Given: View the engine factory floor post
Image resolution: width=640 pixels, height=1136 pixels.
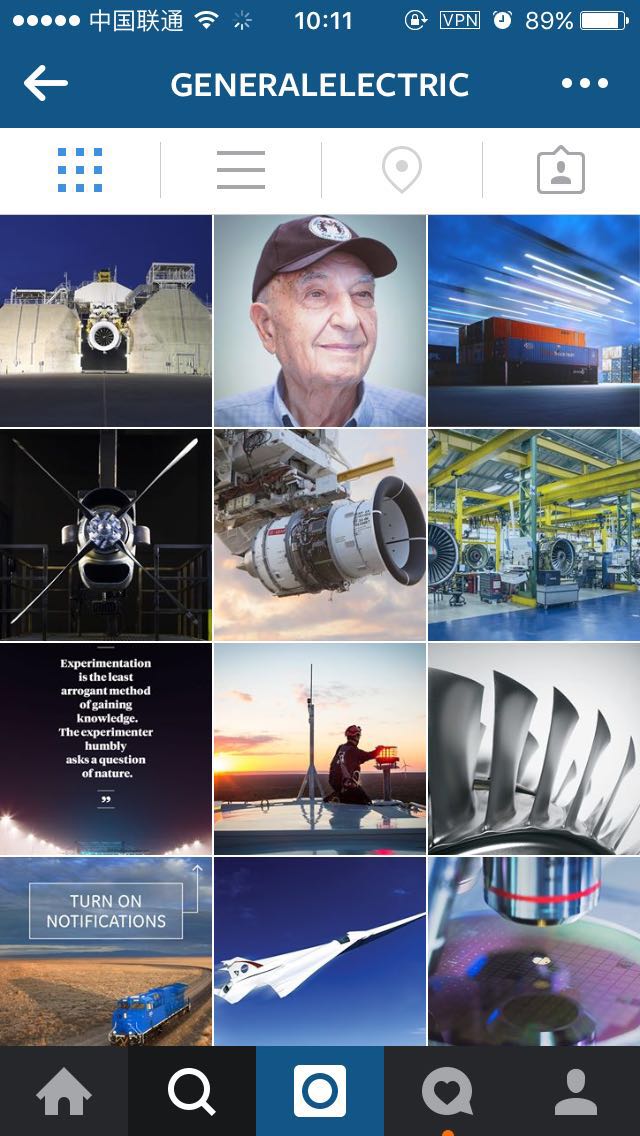Looking at the screenshot, I should [x=534, y=535].
